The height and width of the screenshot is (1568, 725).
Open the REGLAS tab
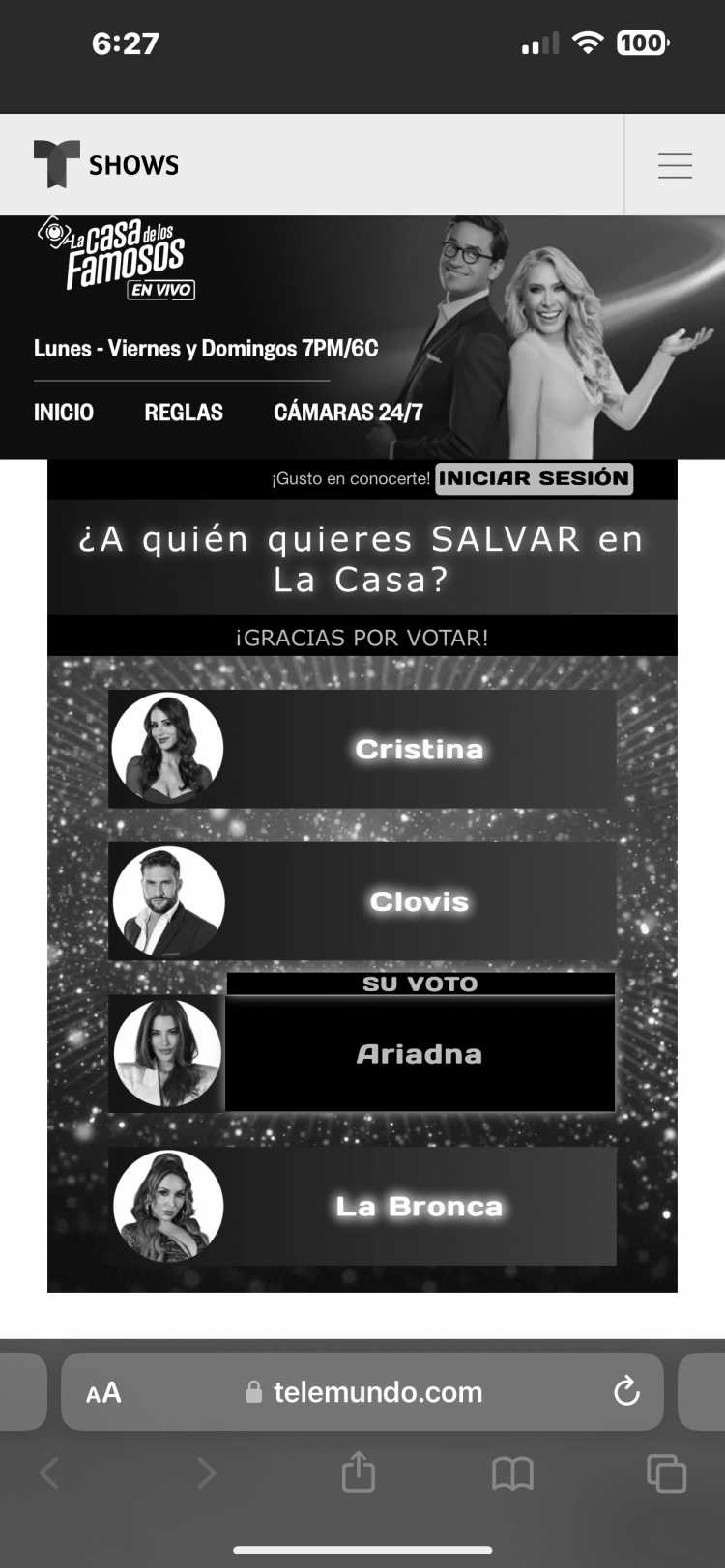pos(184,413)
